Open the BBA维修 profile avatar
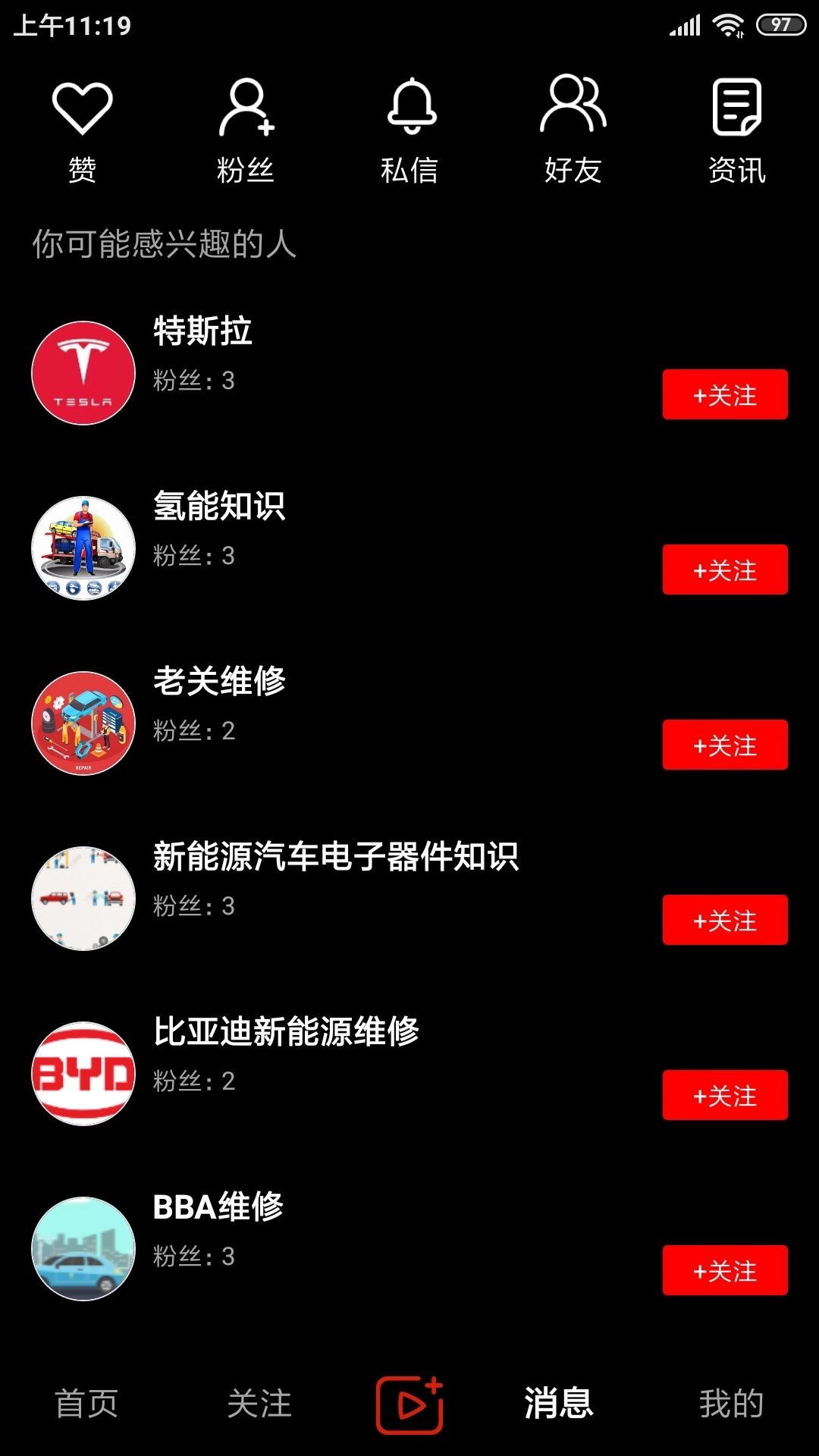The image size is (819, 1456). click(x=83, y=1249)
